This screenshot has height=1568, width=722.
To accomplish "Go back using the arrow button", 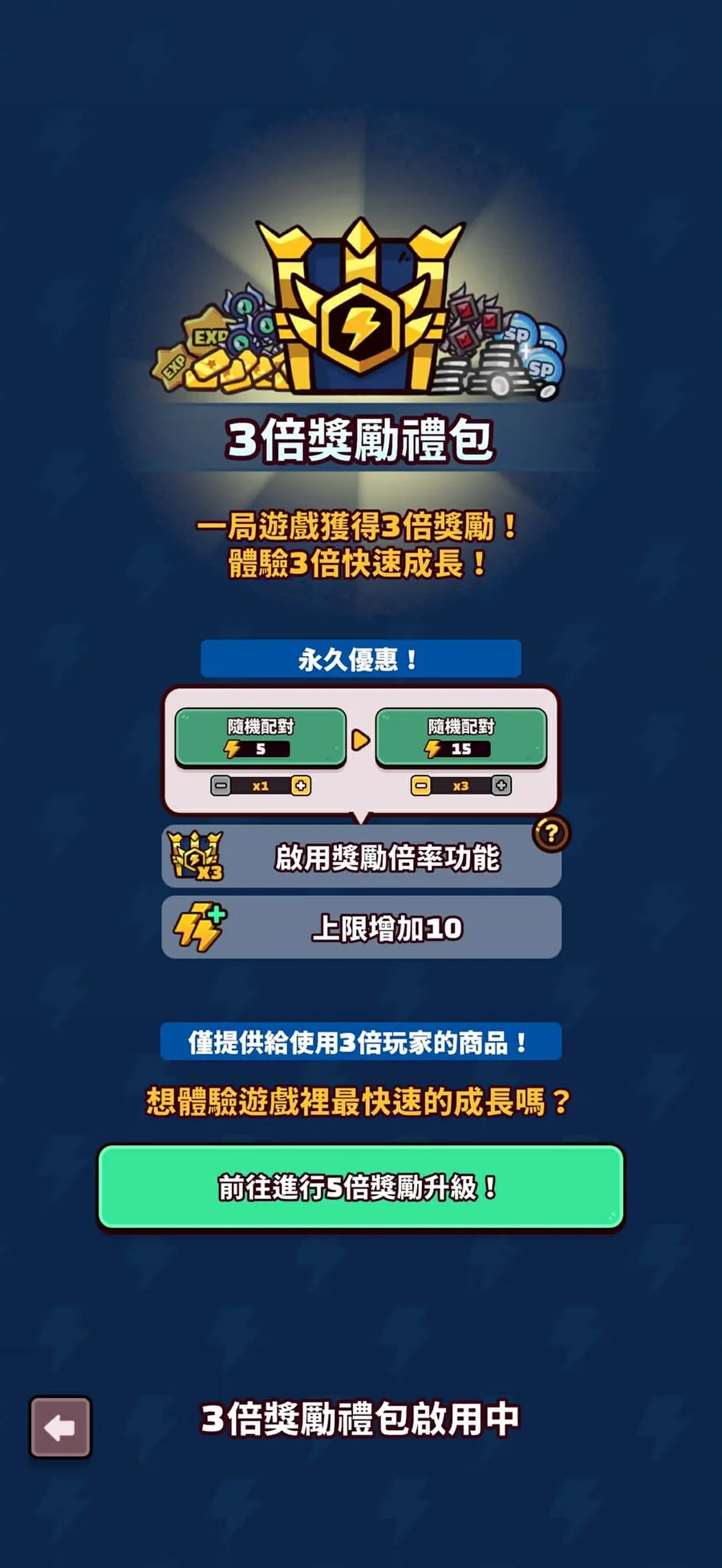I will (x=61, y=1427).
